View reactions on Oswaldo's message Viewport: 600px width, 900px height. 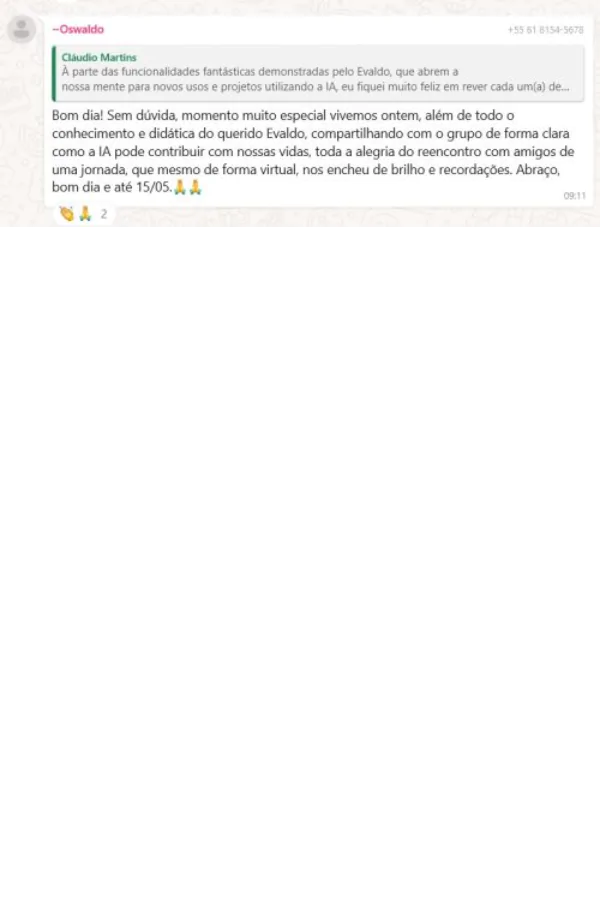point(83,214)
